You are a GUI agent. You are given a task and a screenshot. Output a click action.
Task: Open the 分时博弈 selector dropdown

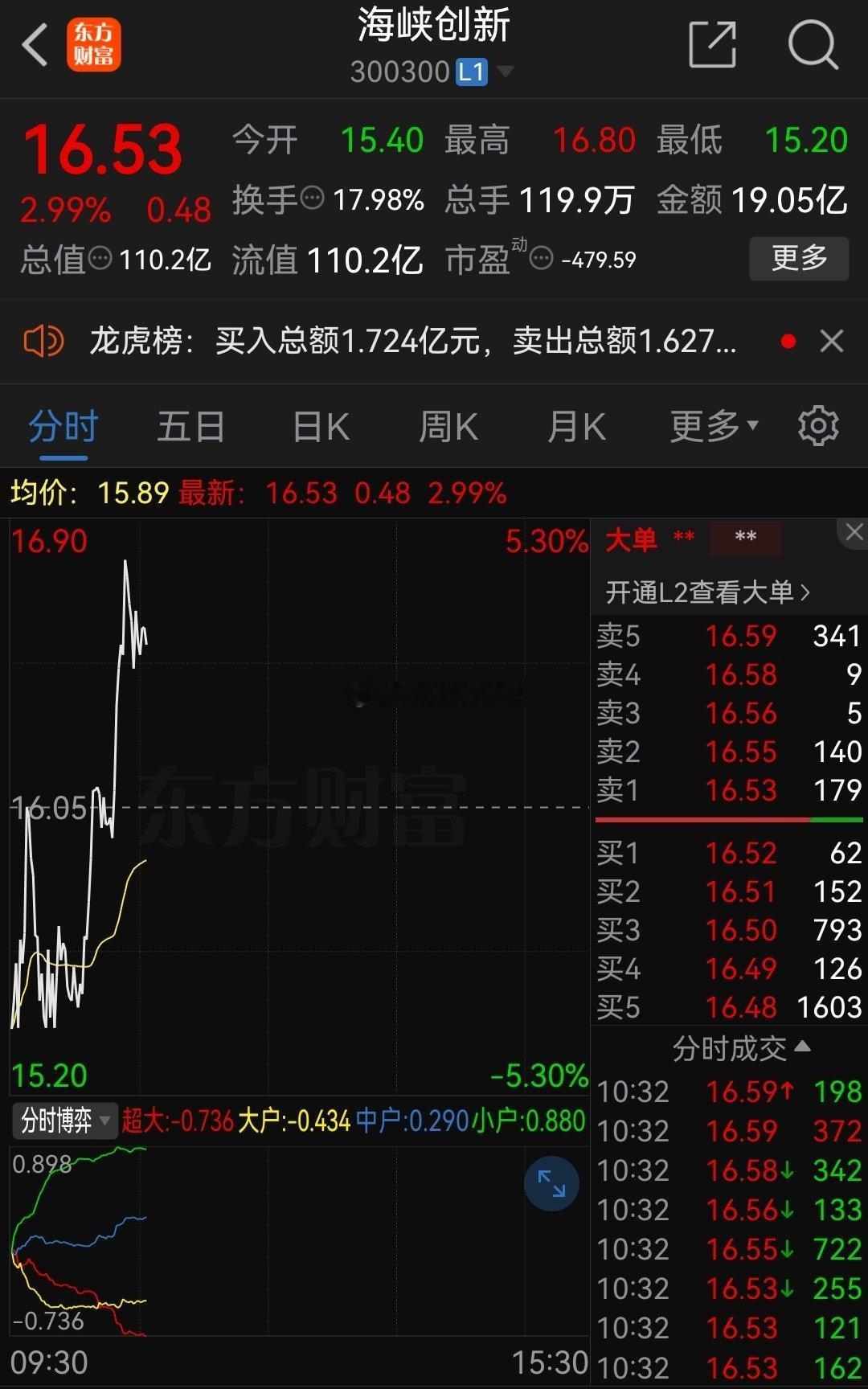64,1121
